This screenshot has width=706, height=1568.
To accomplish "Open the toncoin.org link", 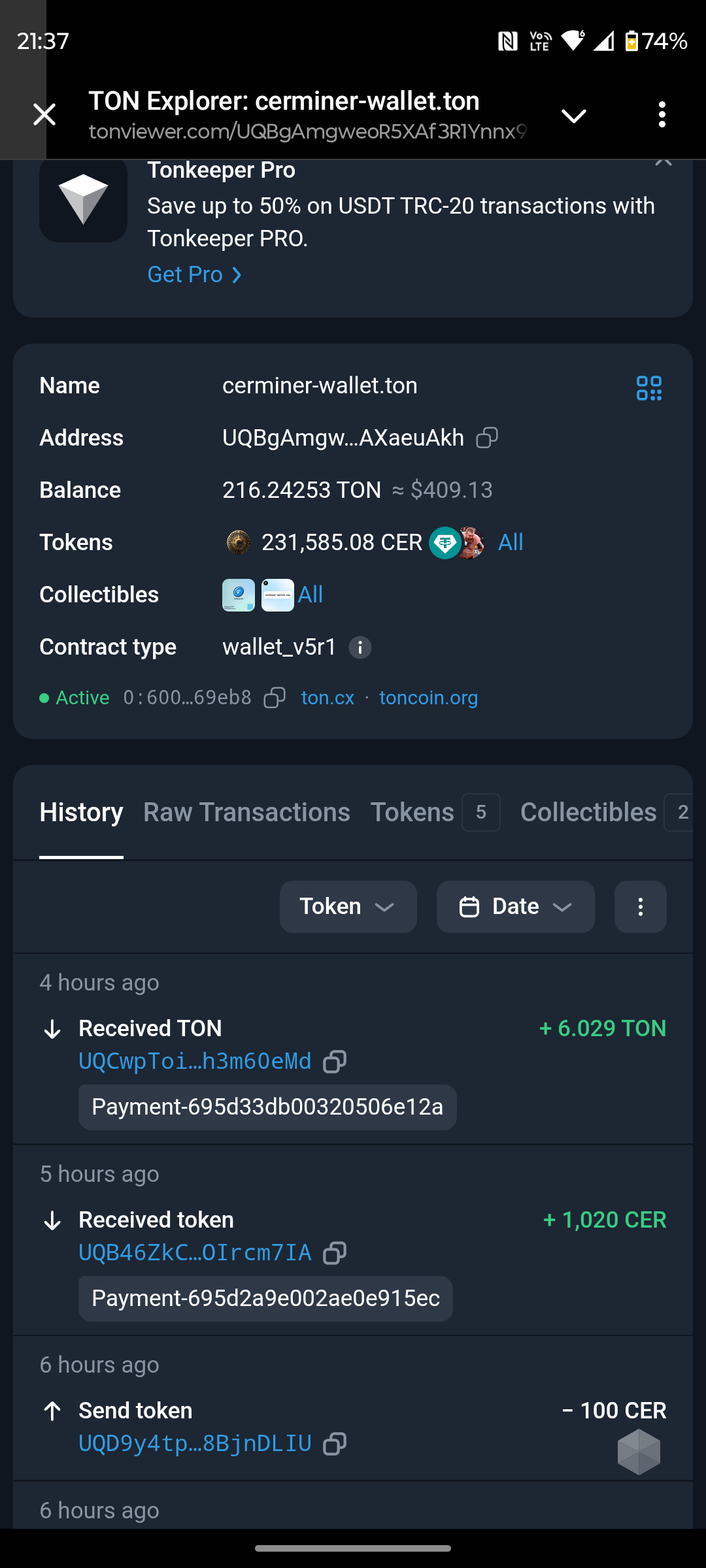I will click(428, 698).
